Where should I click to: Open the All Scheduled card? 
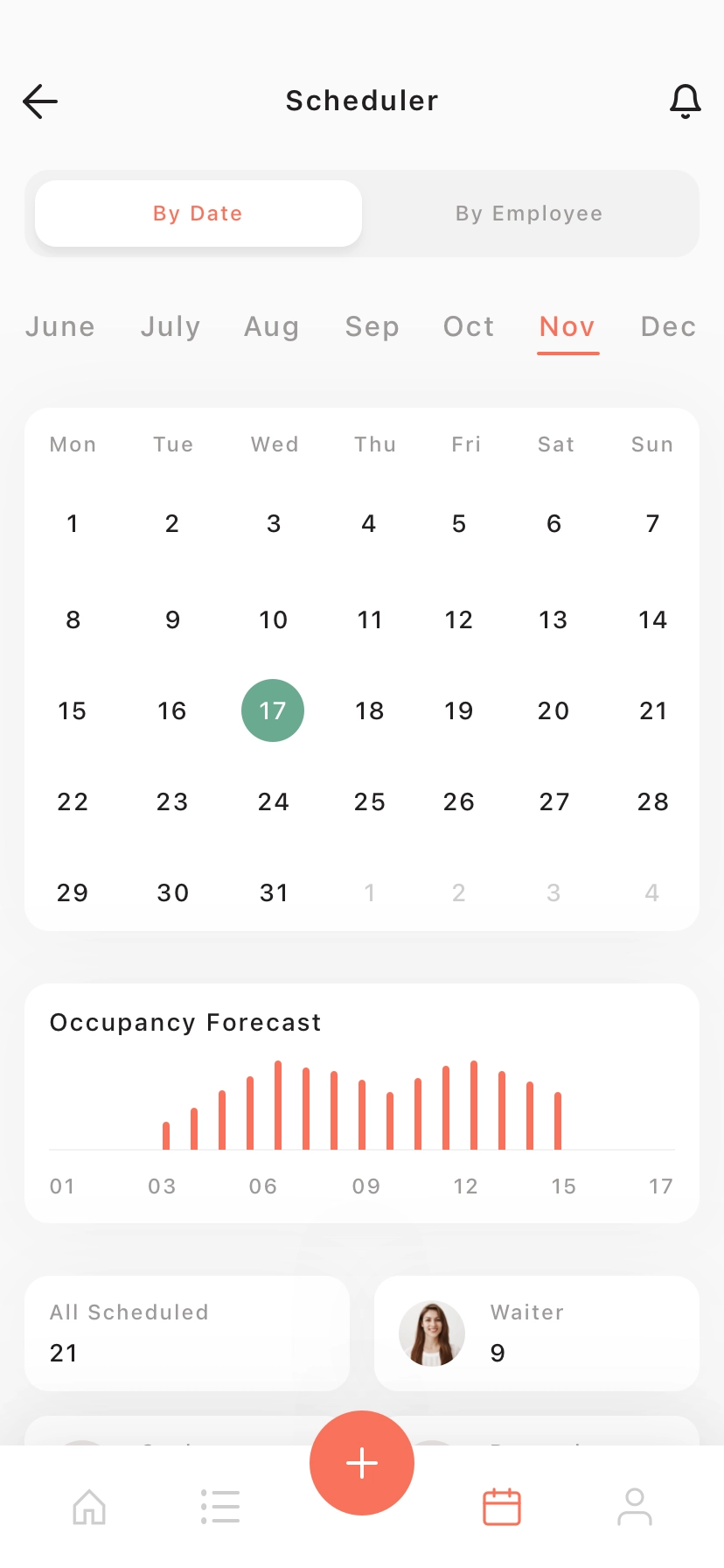187,1333
